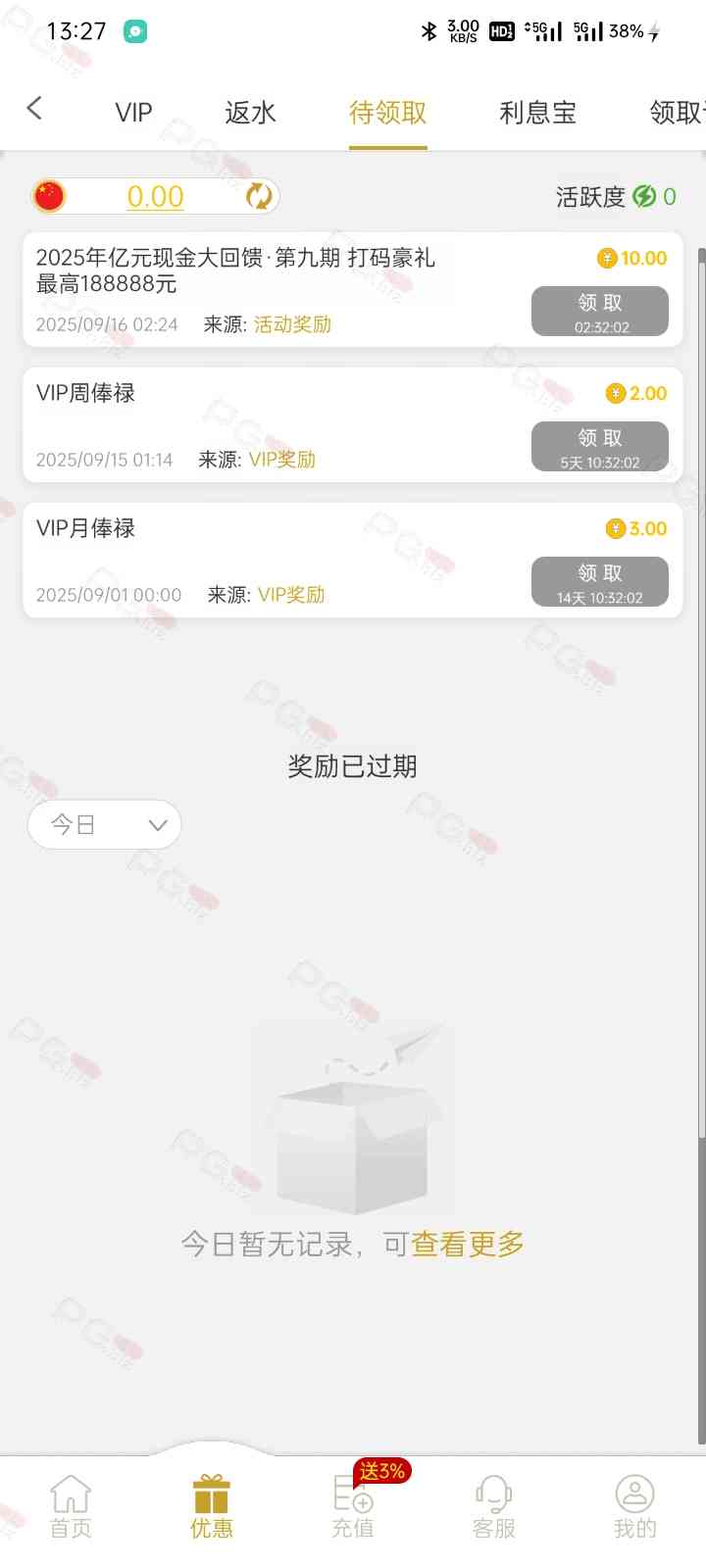The height and width of the screenshot is (1568, 706).
Task: Select the 优惠 tab in bottom navigation
Action: [x=212, y=1507]
